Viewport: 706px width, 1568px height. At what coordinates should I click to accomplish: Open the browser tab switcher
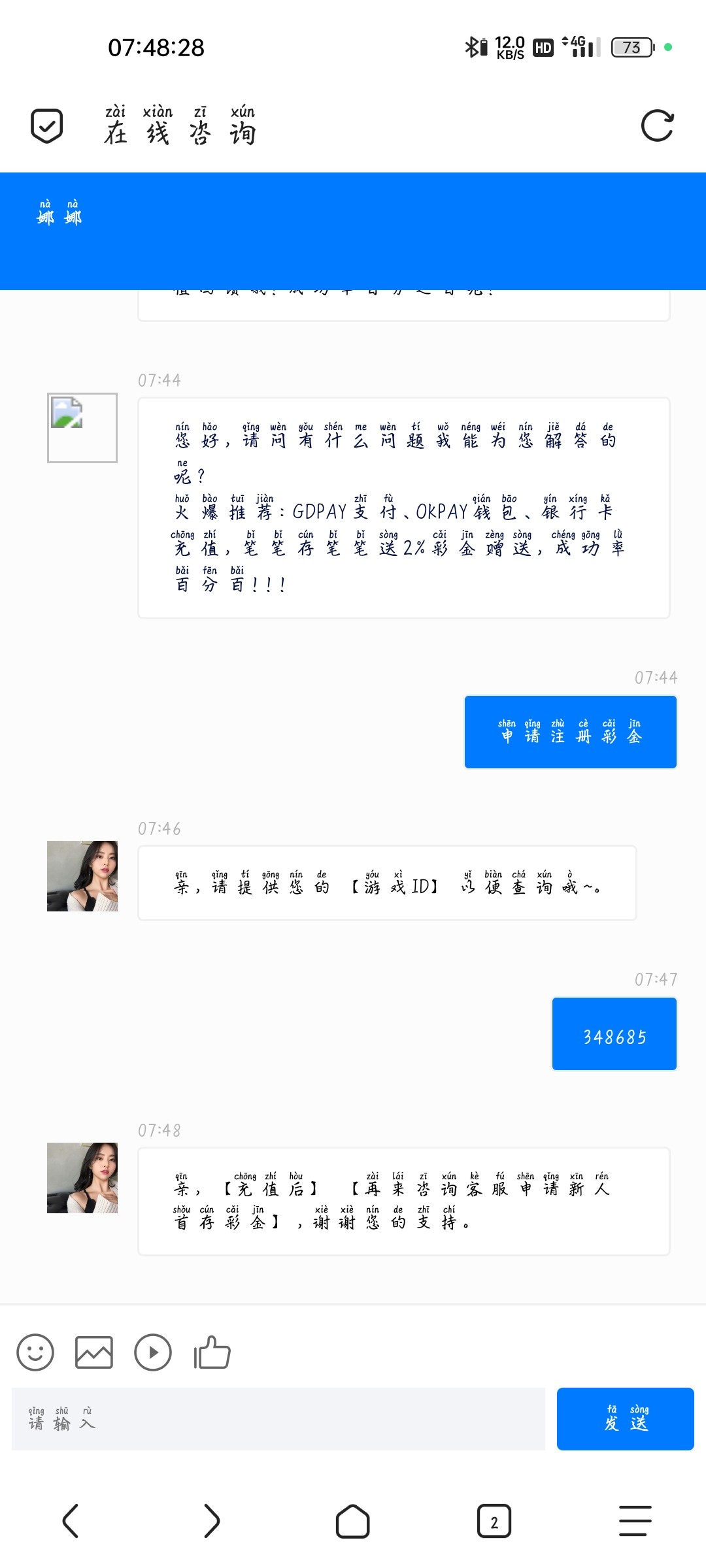(x=494, y=1521)
